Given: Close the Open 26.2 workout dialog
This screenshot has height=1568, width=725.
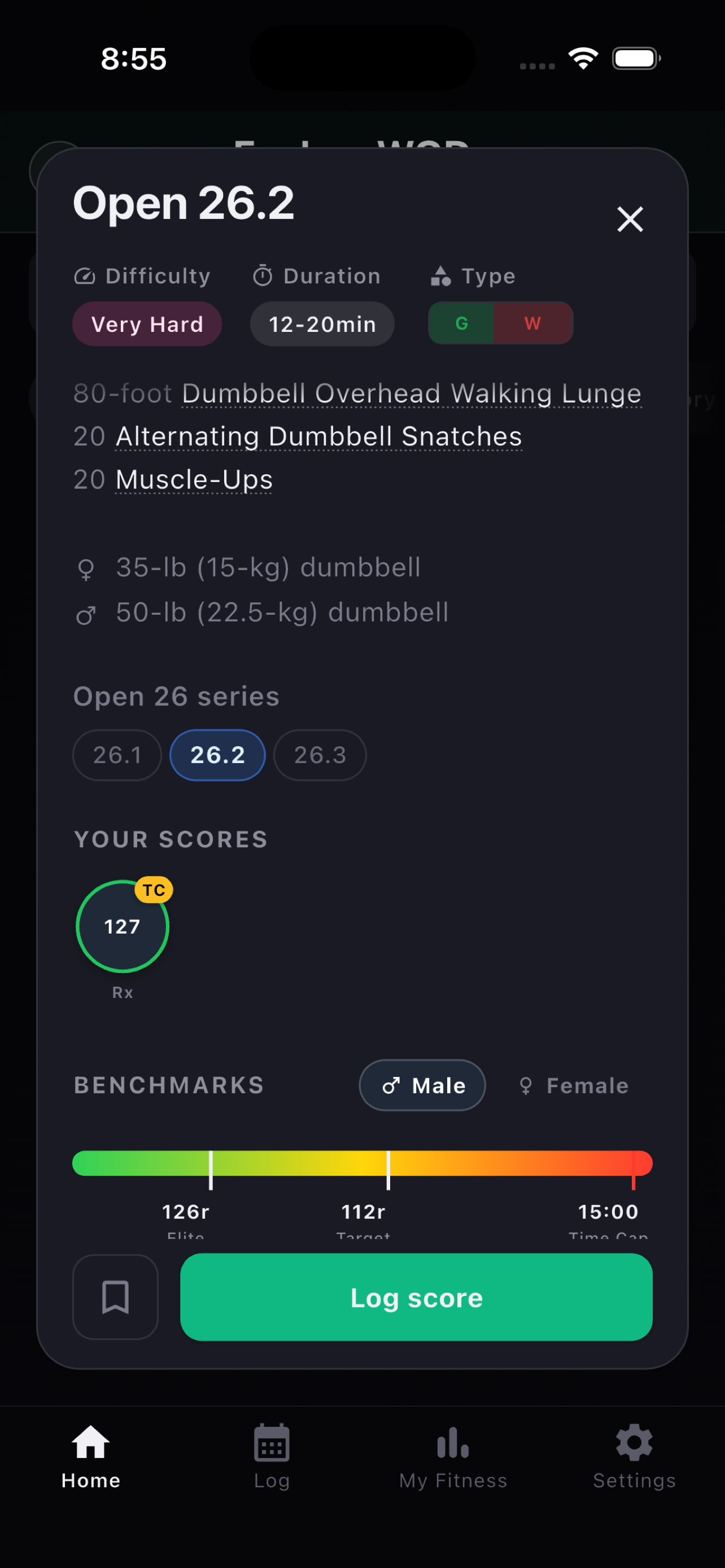Looking at the screenshot, I should click(x=630, y=219).
